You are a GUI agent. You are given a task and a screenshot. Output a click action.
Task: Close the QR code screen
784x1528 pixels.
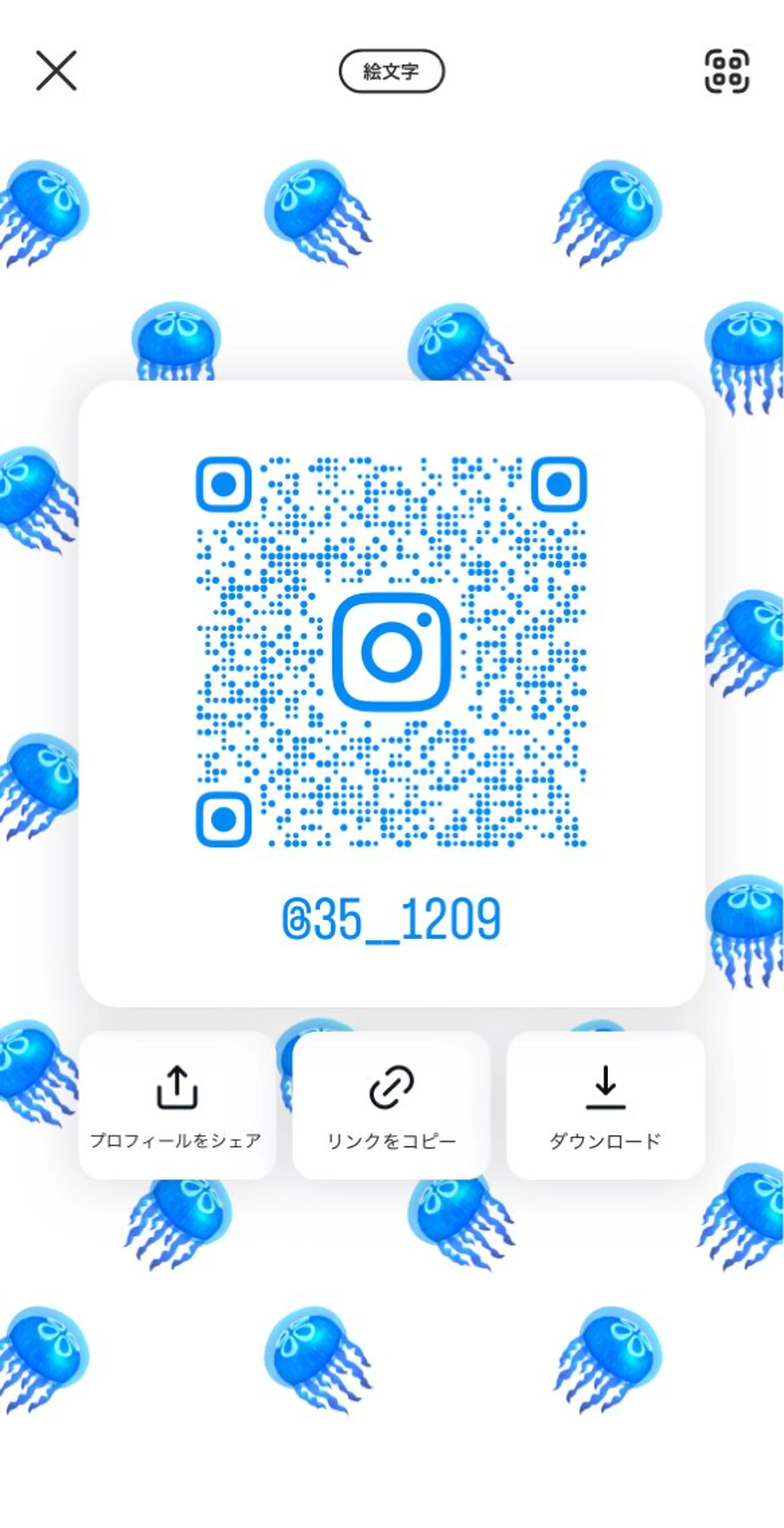click(56, 71)
